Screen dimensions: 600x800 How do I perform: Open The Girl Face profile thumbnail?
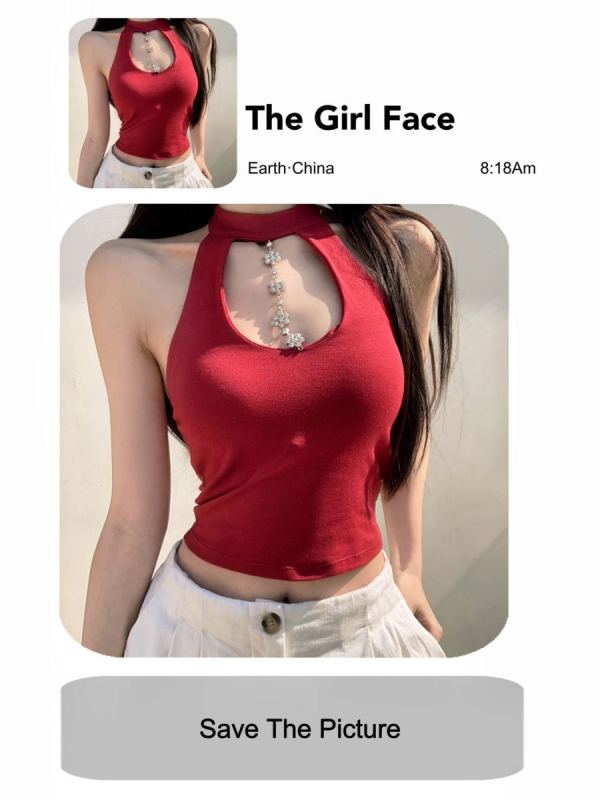(153, 103)
